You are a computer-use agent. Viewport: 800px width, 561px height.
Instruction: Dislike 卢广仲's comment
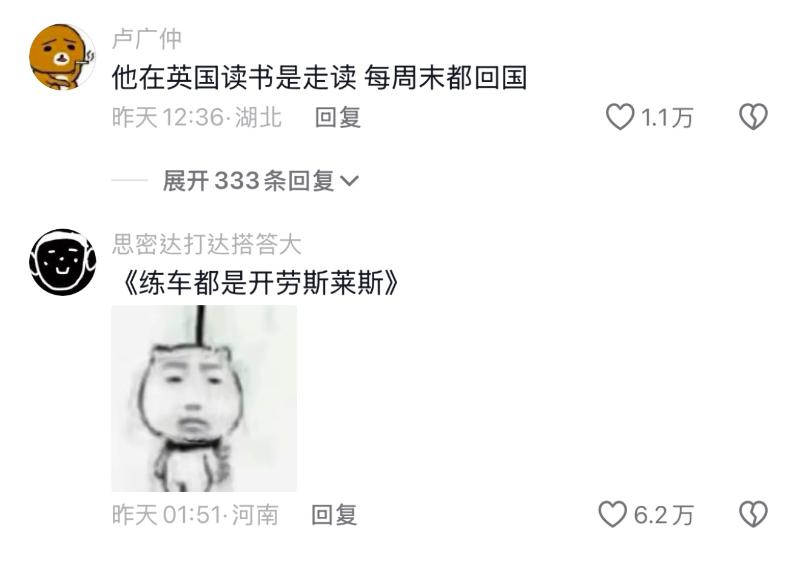[752, 118]
